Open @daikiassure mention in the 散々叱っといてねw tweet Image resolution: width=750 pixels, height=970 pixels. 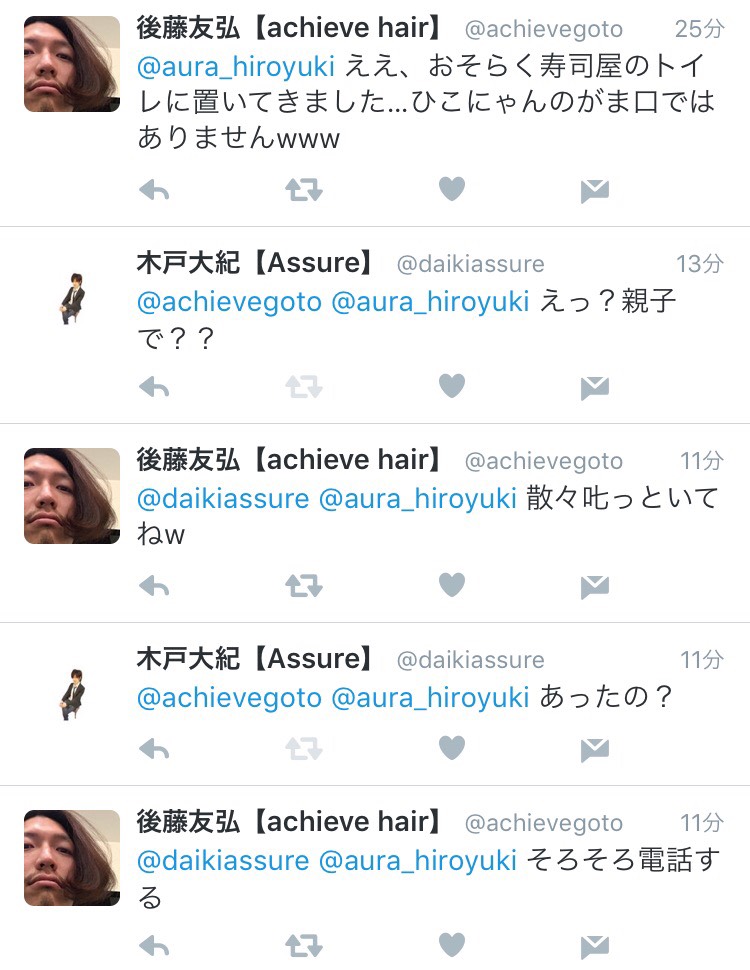222,498
